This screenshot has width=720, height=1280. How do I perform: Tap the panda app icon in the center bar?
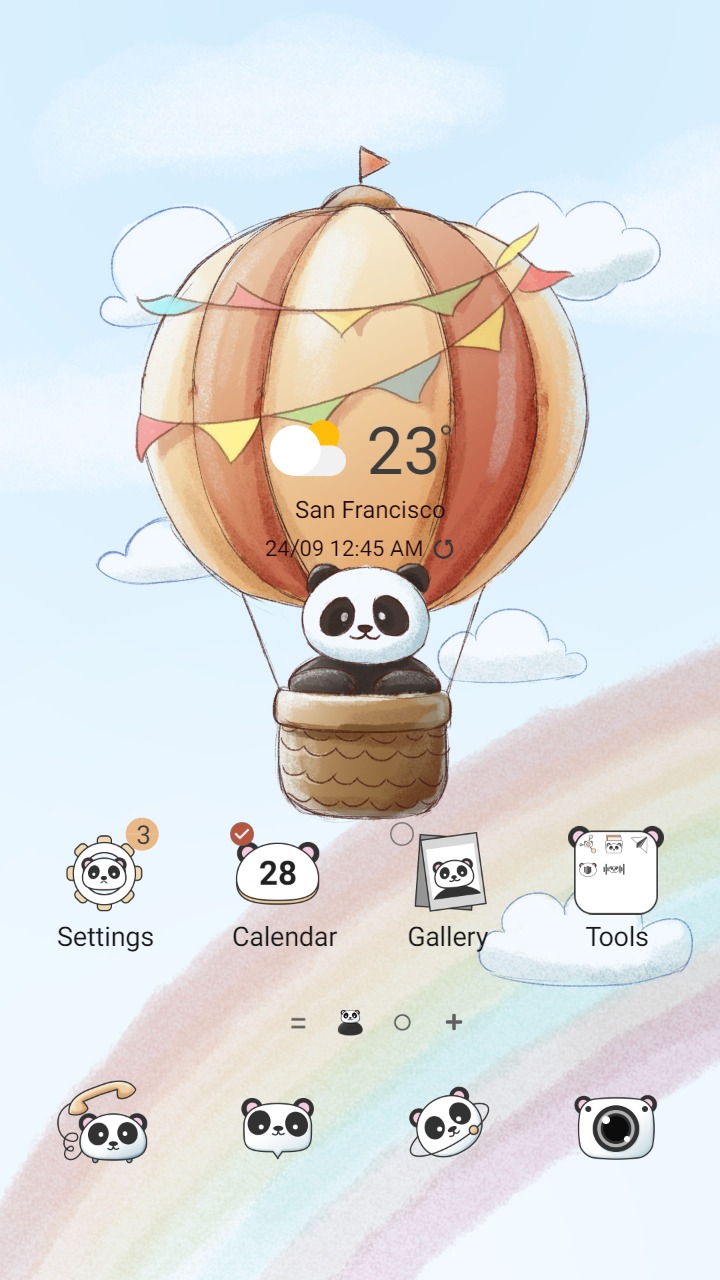pyautogui.click(x=348, y=1023)
